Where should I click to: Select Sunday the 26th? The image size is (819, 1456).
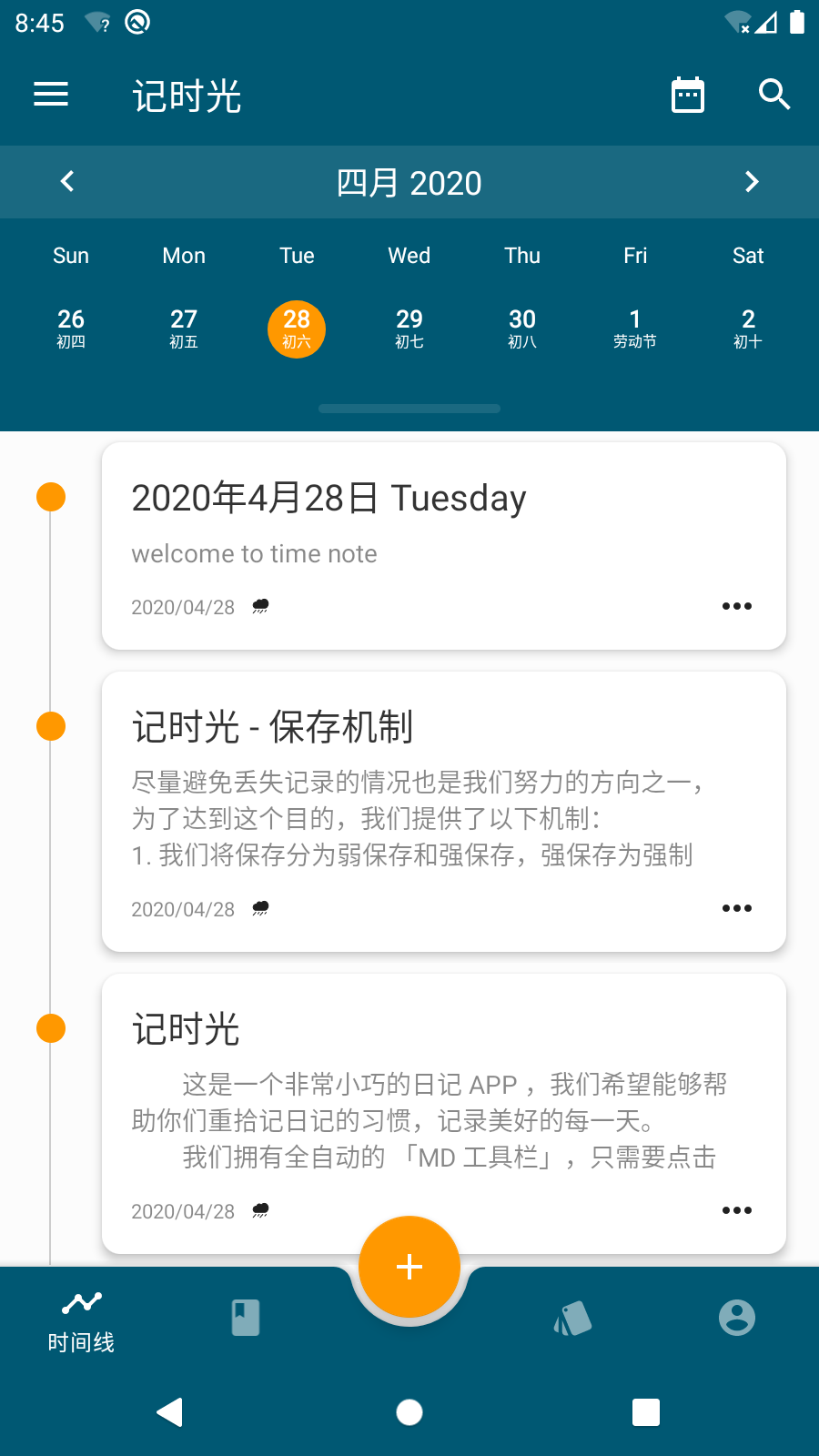(x=71, y=328)
